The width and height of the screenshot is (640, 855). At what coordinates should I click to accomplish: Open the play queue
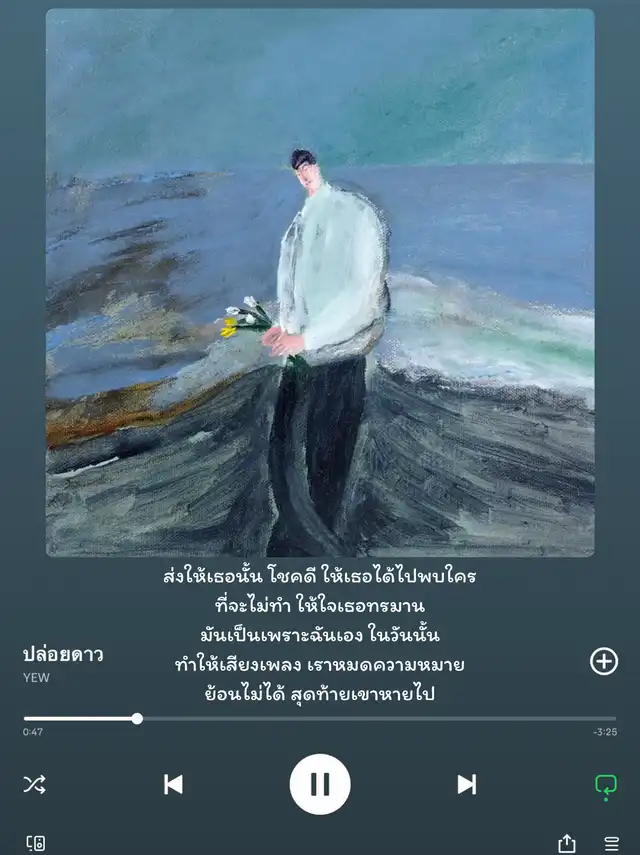pyautogui.click(x=612, y=843)
